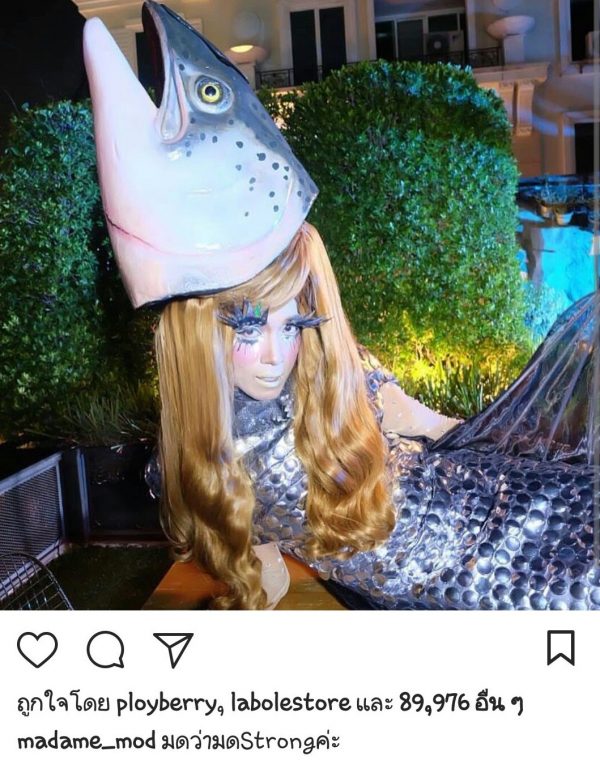This screenshot has height=764, width=600.
Task: Open madame_mod's profile from the caption
Action: 74,742
